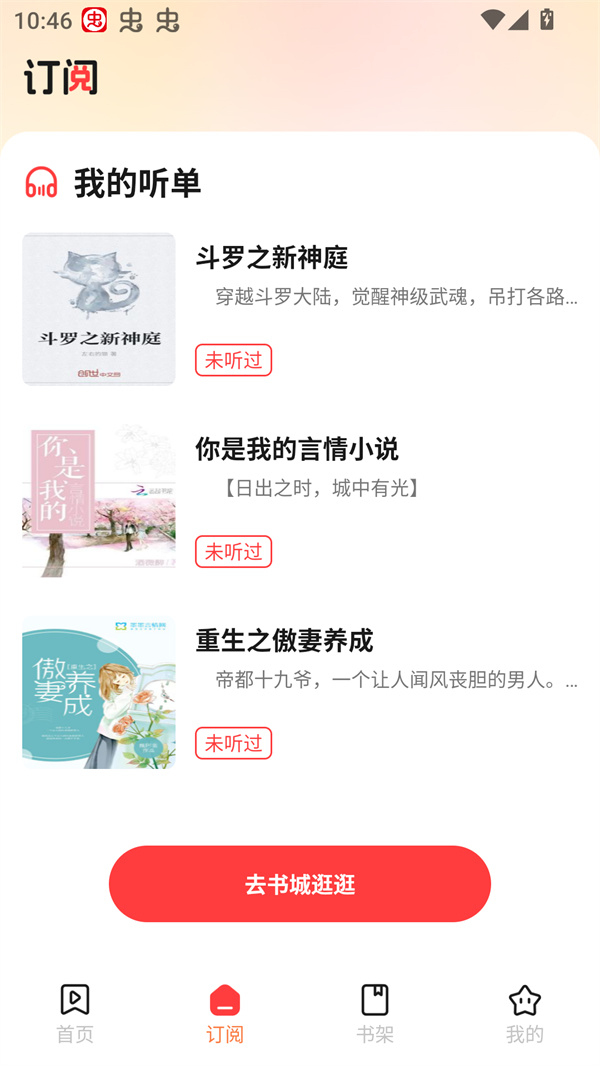Switch to the 首页 tab
Screen dimensions: 600x1066
(75, 1013)
